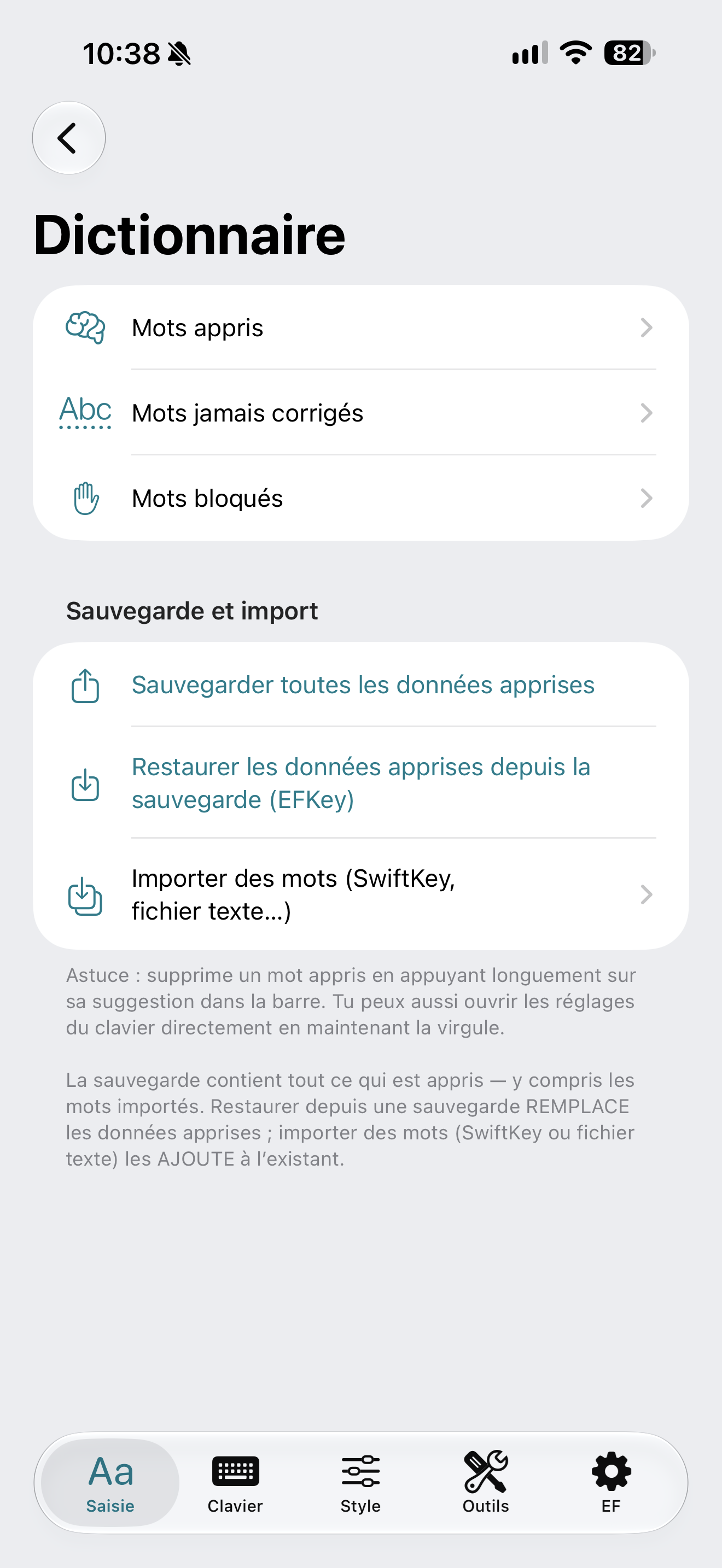This screenshot has width=722, height=1568.
Task: Switch to the Style tab
Action: [360, 1483]
